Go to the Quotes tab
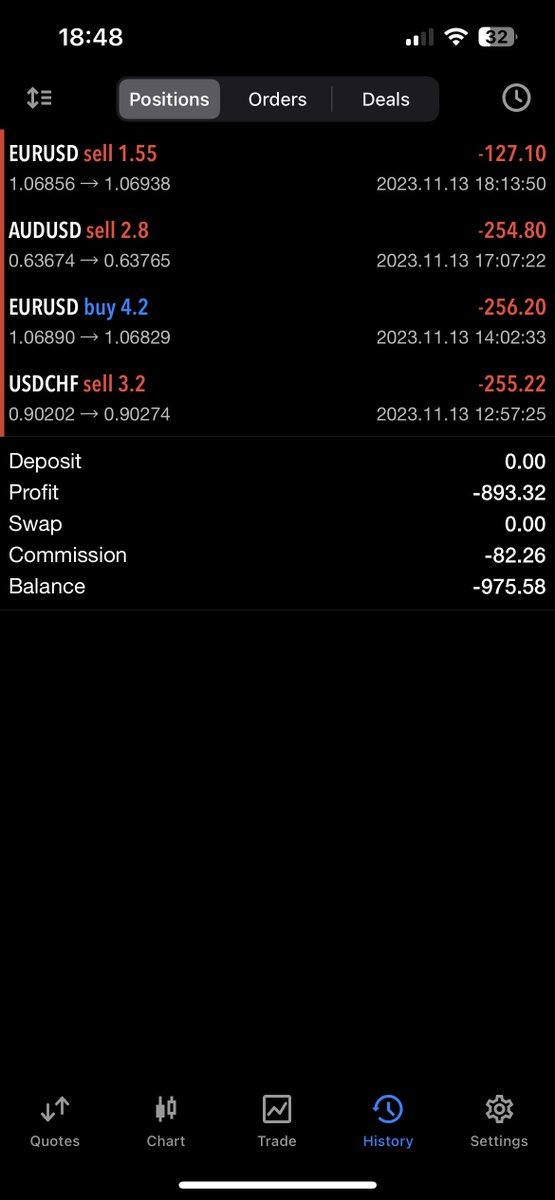The width and height of the screenshot is (555, 1200). [55, 1121]
